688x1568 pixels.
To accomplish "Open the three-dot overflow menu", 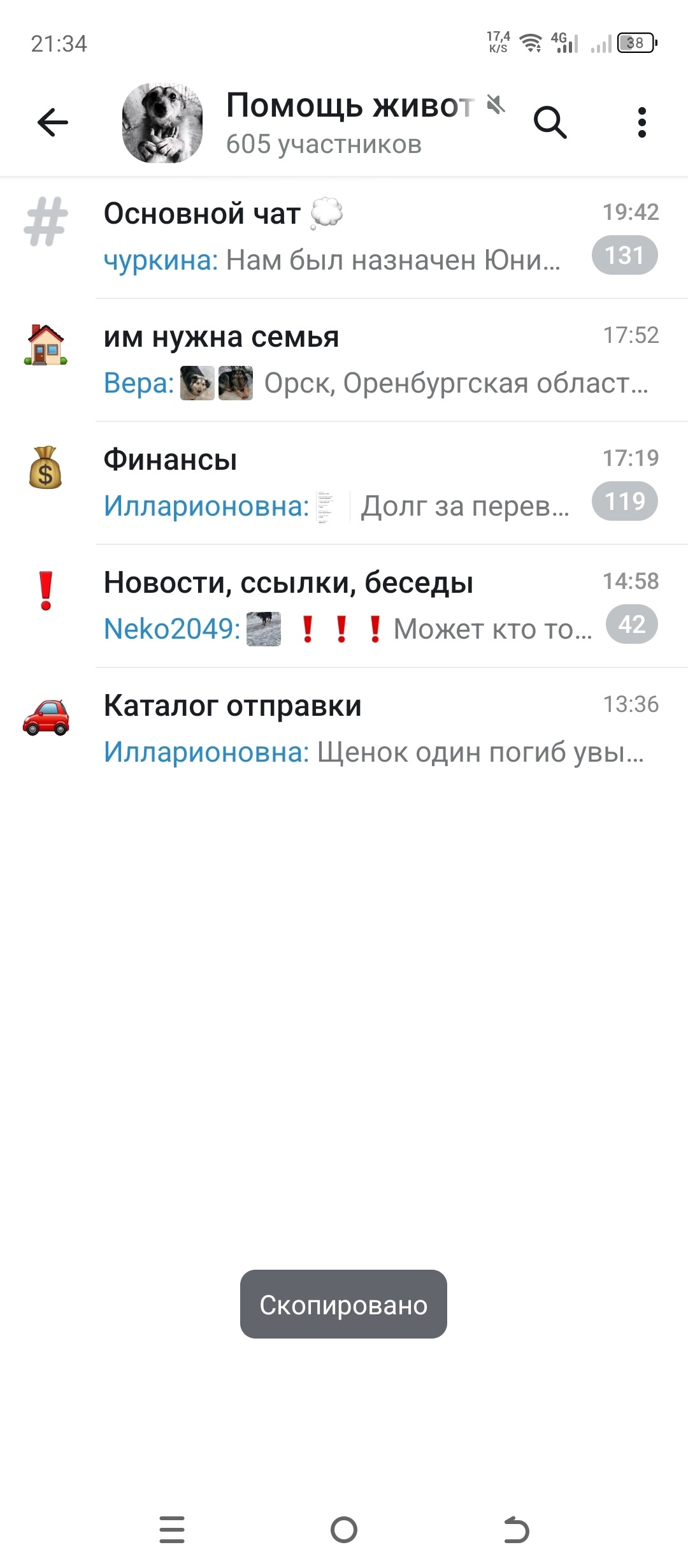I will (x=641, y=122).
